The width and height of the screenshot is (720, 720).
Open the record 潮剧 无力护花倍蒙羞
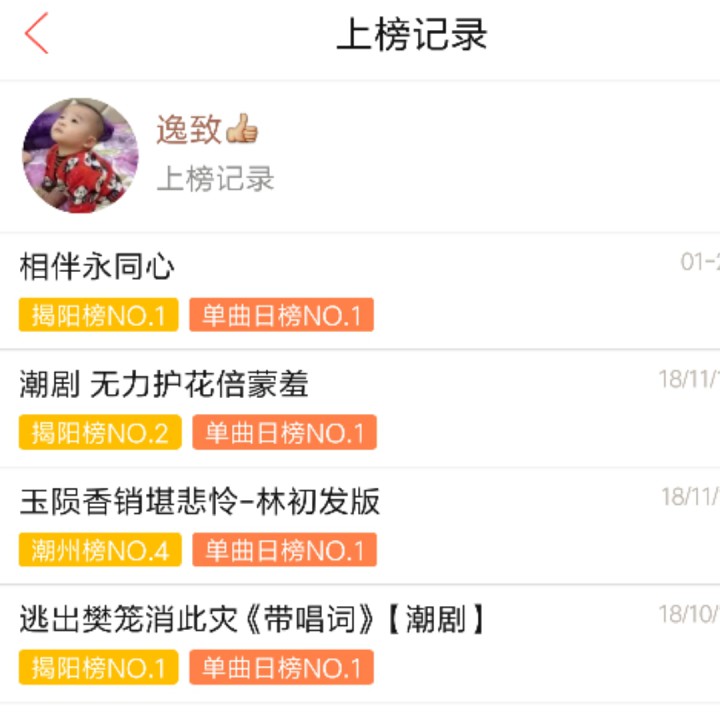click(165, 384)
